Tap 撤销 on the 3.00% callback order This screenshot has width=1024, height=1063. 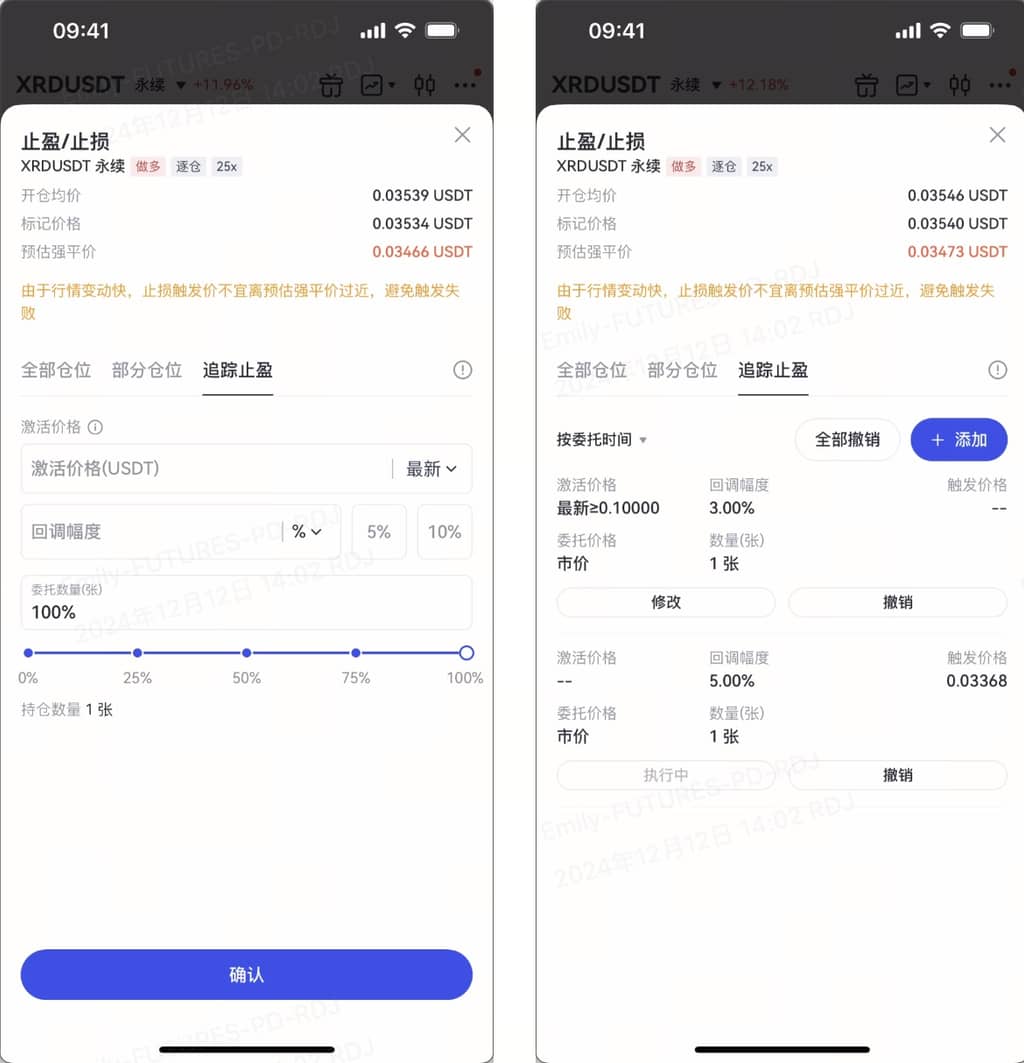tap(897, 602)
